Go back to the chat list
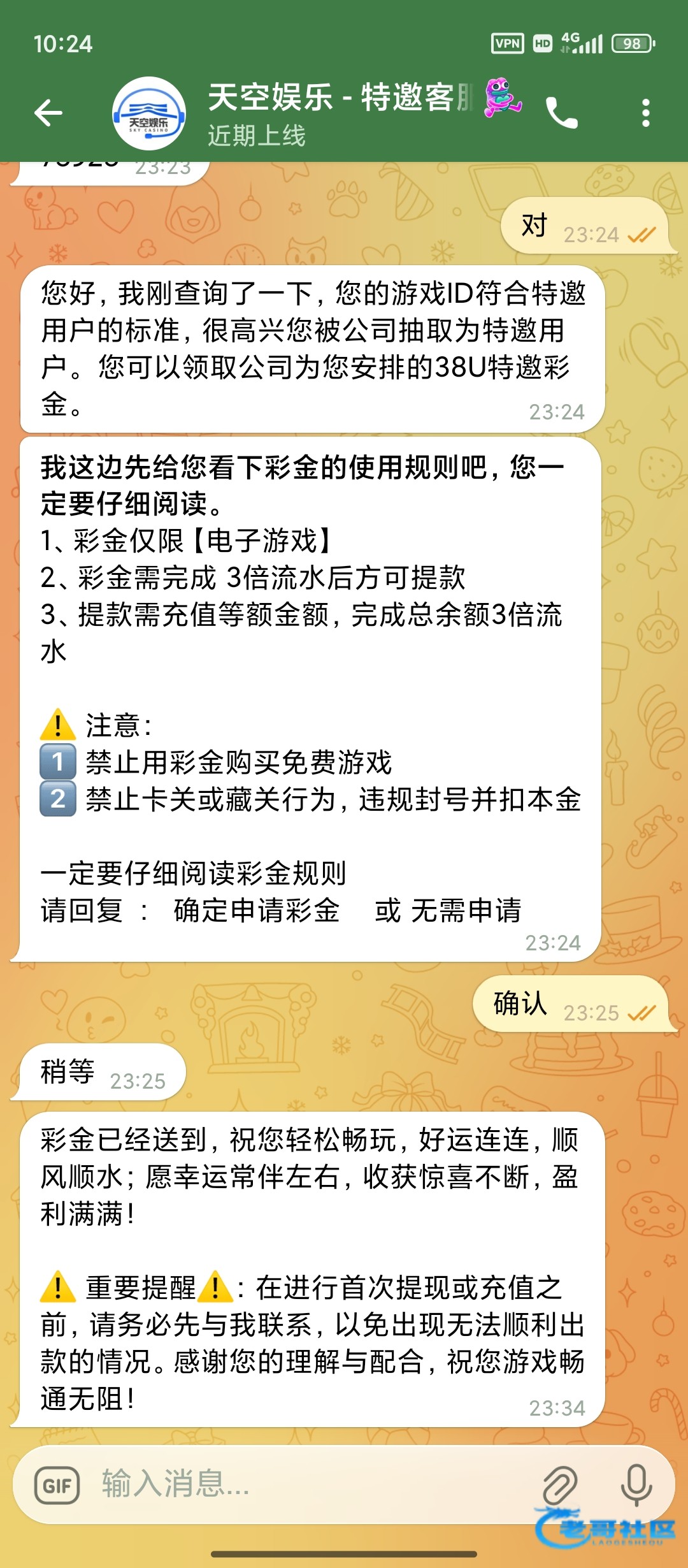 tap(48, 113)
